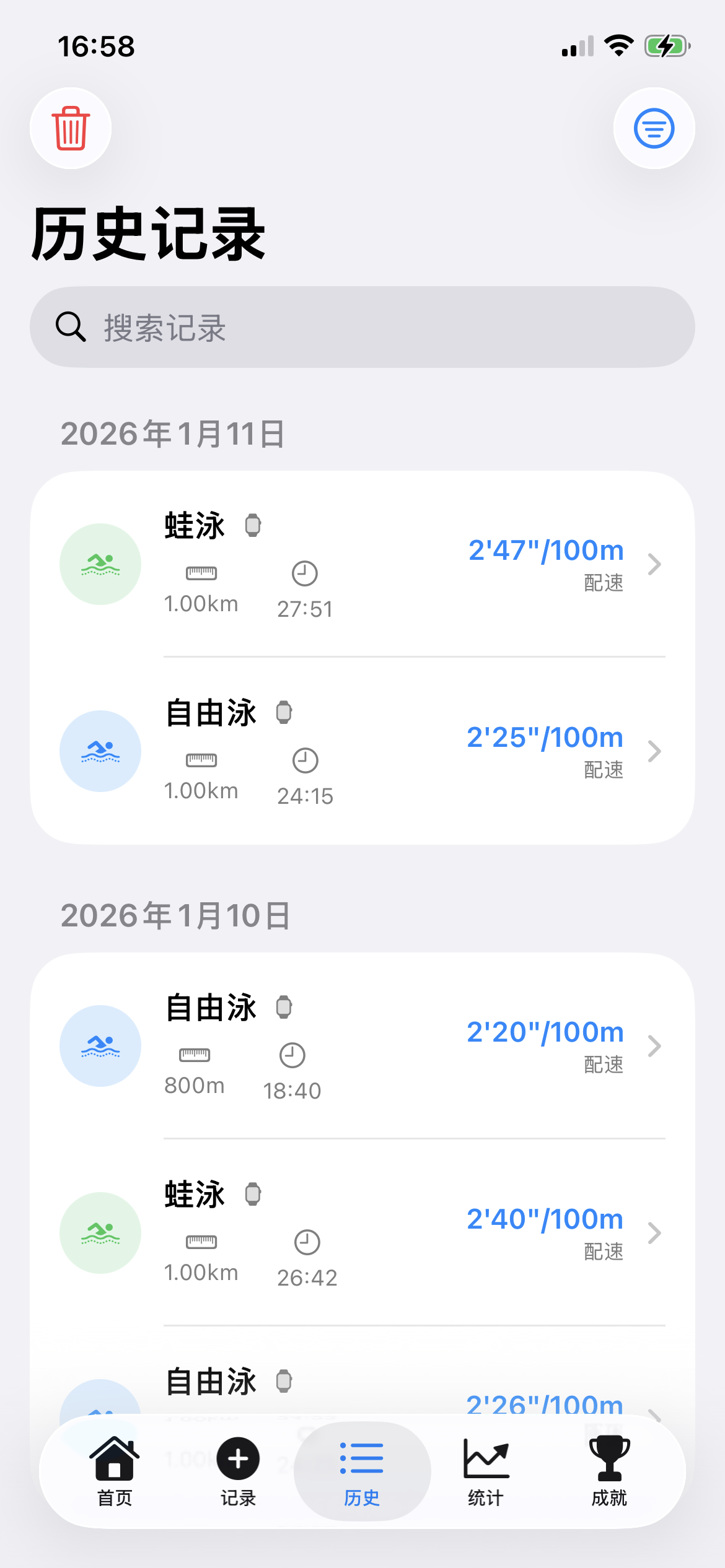This screenshot has height=1568, width=725.
Task: Switch to the 成就 tab
Action: (609, 1471)
